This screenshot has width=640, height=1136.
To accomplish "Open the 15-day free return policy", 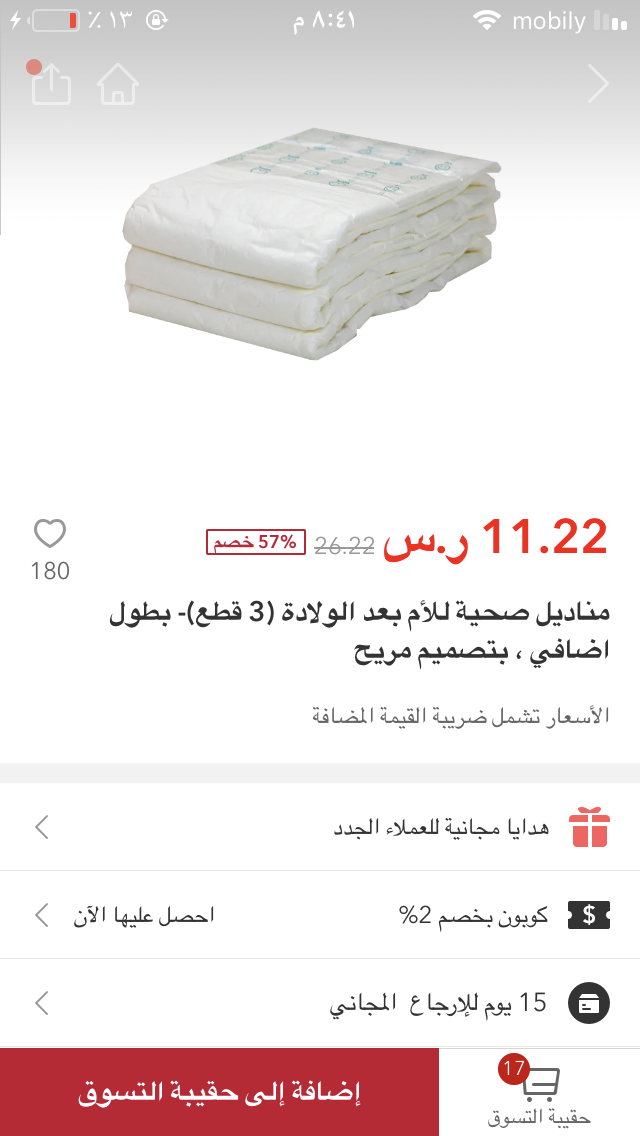I will coord(320,1003).
